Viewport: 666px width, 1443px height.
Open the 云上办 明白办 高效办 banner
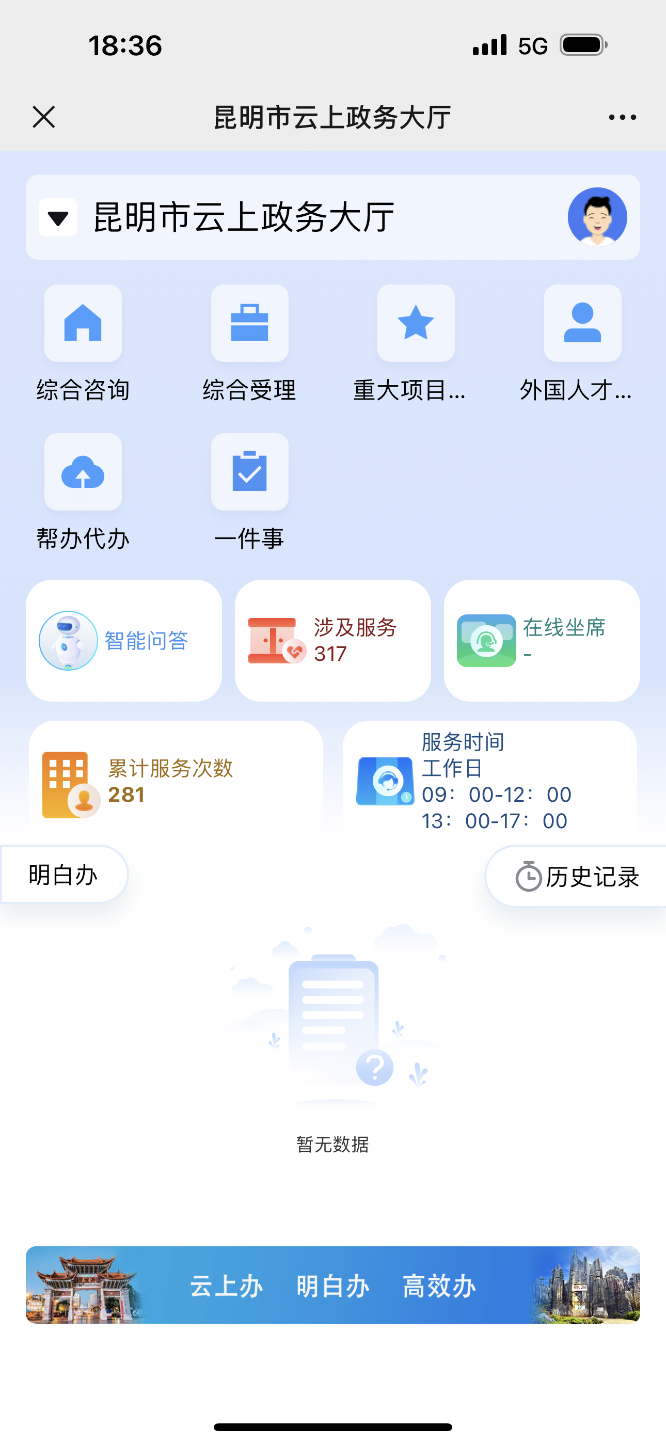point(332,1285)
